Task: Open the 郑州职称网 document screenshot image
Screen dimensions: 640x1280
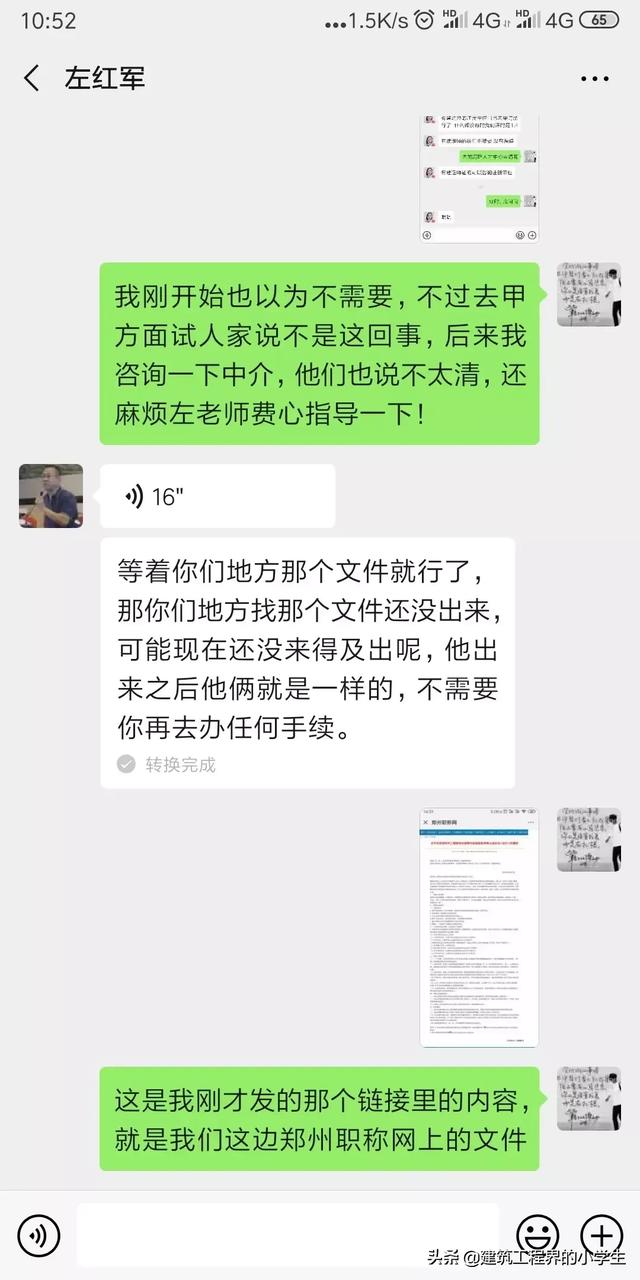Action: coord(479,927)
